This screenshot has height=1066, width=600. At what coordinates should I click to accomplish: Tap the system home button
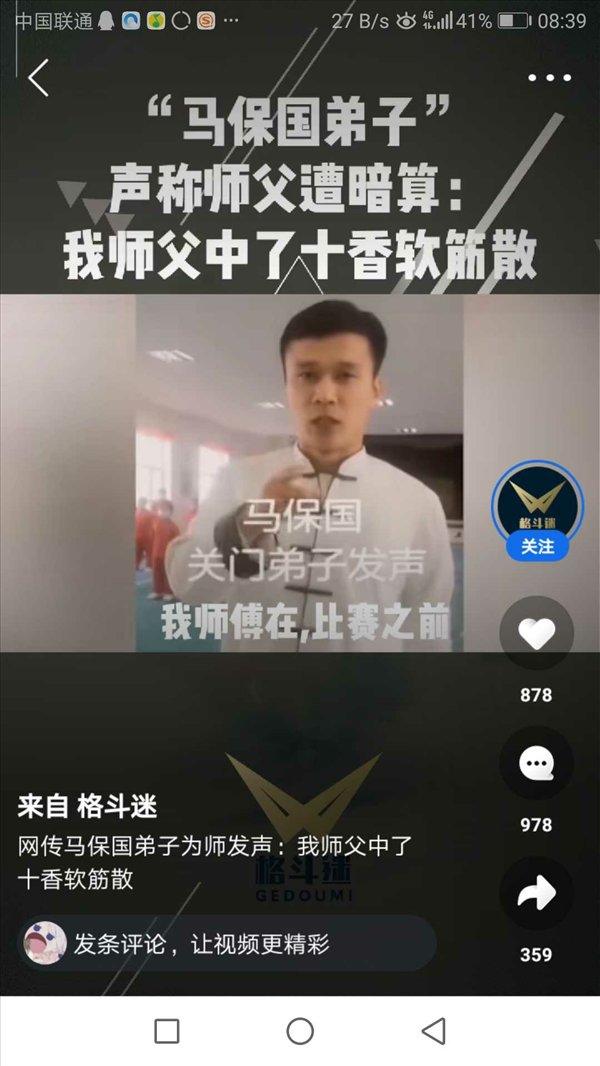click(x=300, y=1031)
